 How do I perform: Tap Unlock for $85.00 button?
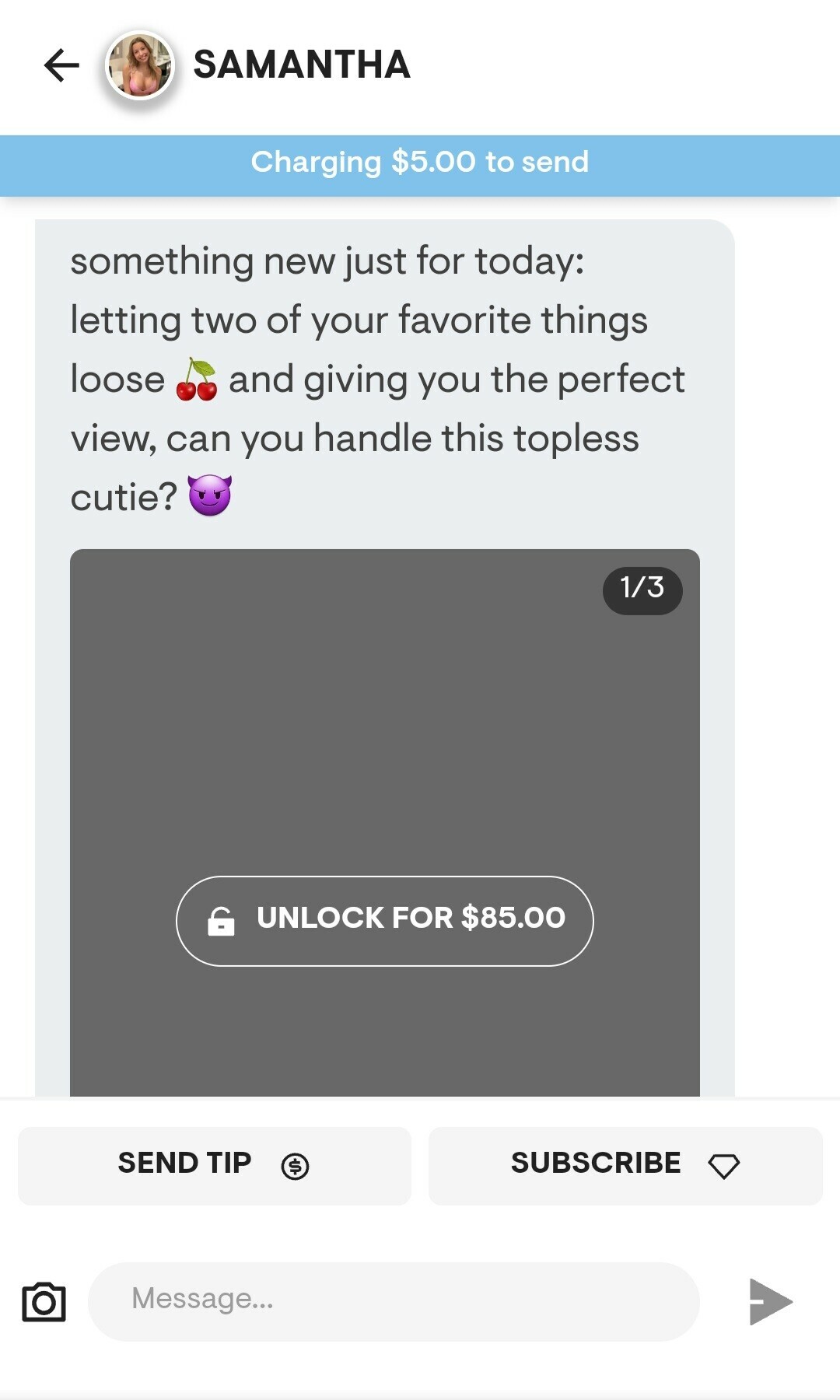click(x=385, y=921)
